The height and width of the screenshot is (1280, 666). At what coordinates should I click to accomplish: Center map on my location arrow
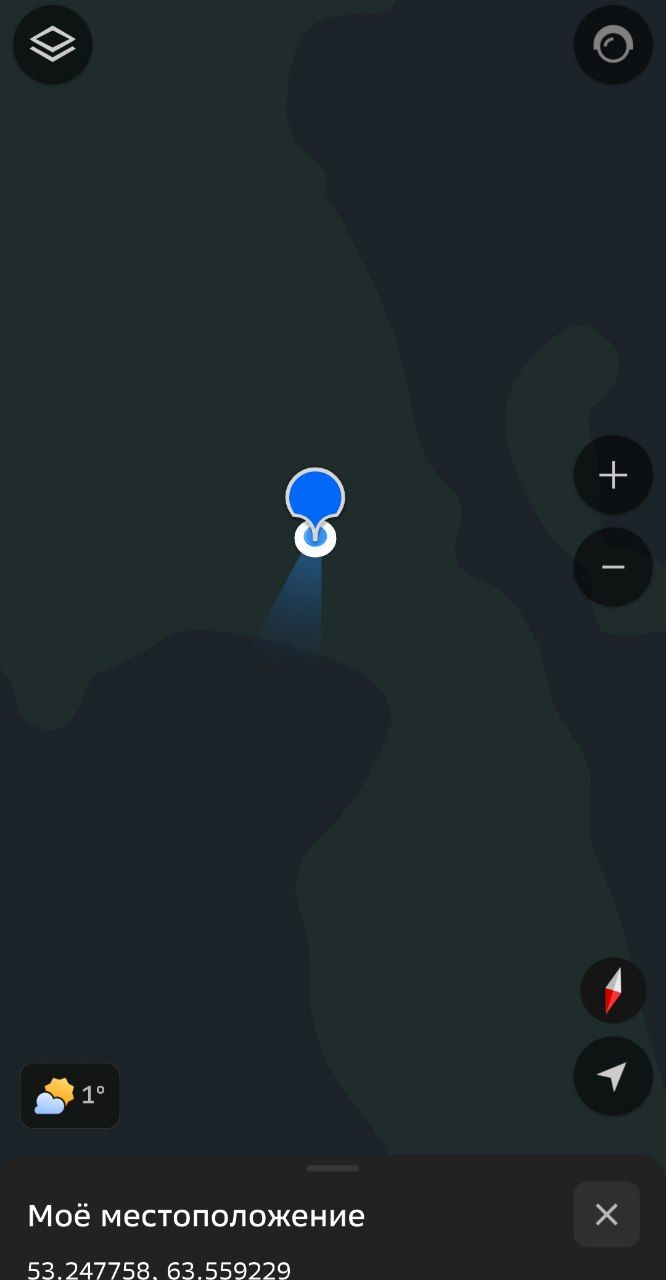pyautogui.click(x=613, y=1076)
